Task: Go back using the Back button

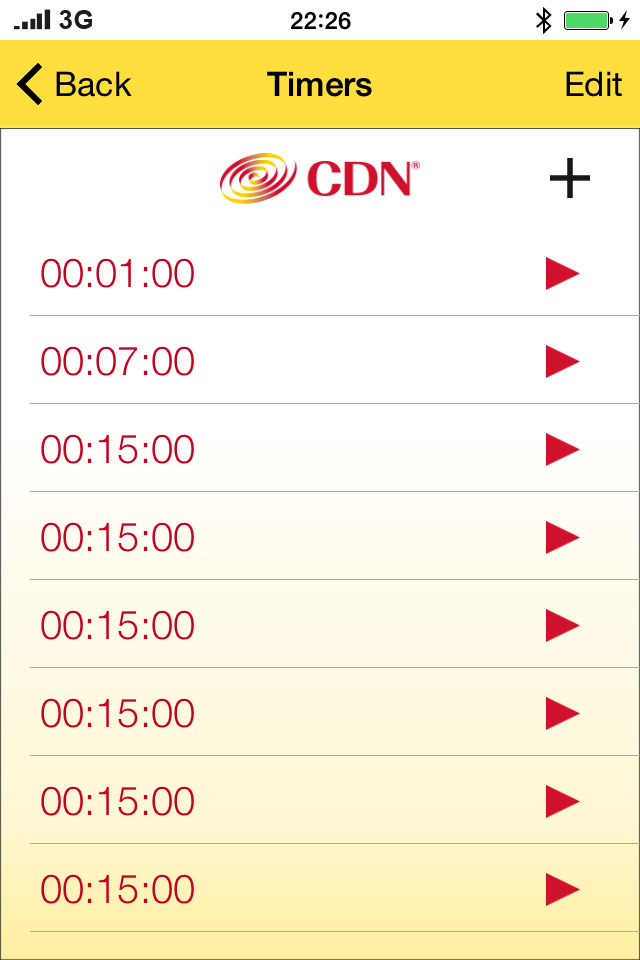Action: coord(74,84)
